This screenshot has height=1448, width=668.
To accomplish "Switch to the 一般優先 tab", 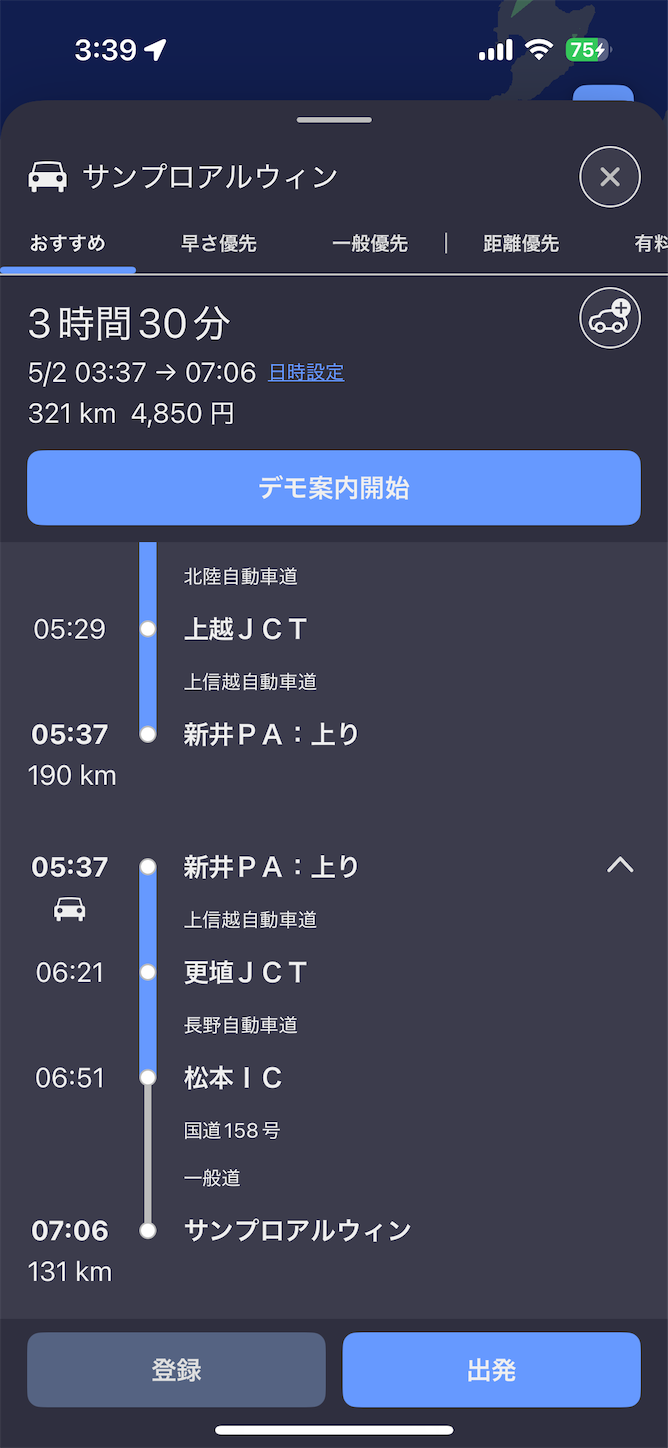I will click(370, 243).
